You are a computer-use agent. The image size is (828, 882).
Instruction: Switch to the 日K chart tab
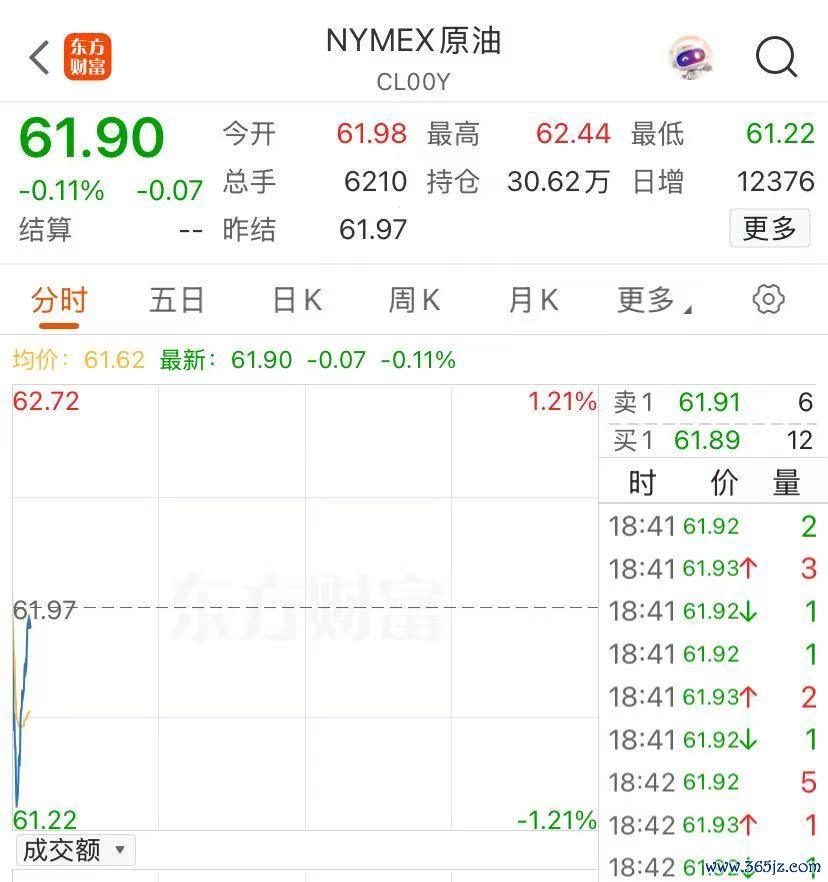pyautogui.click(x=297, y=300)
